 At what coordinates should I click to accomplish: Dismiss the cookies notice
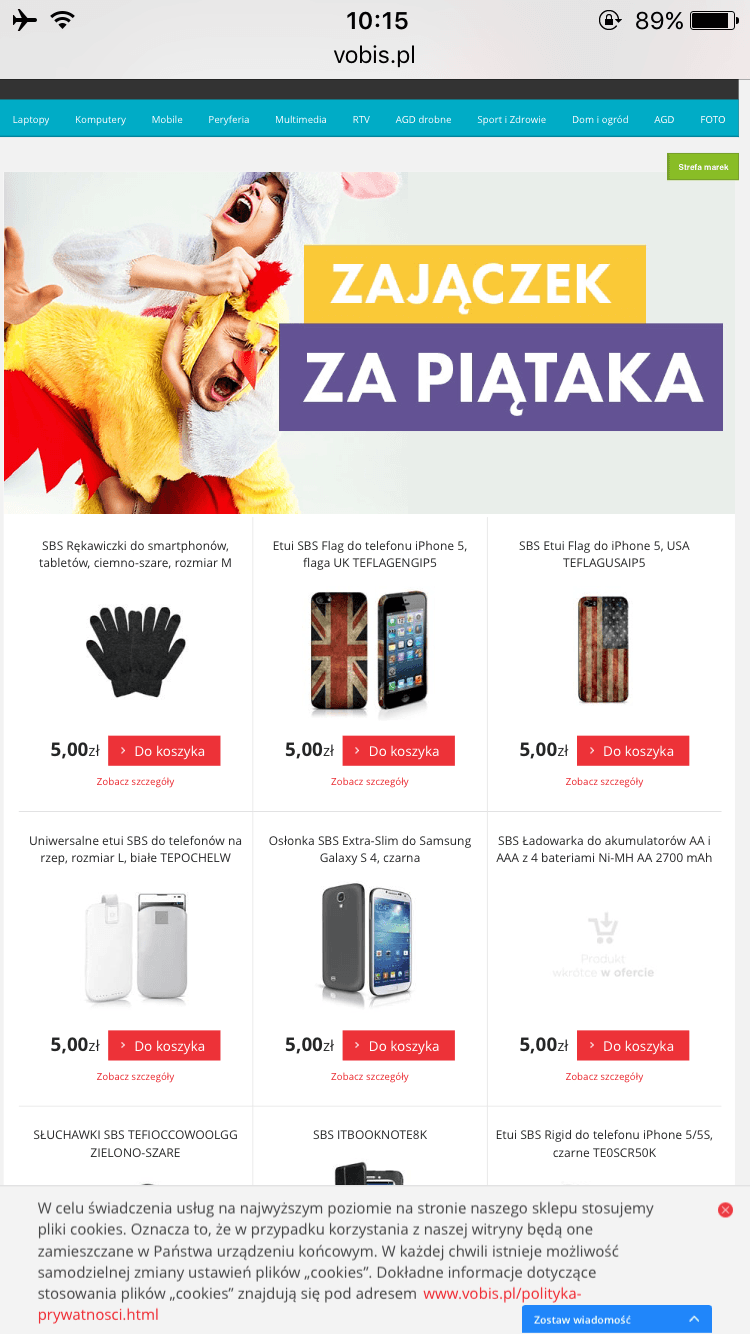coord(725,1210)
